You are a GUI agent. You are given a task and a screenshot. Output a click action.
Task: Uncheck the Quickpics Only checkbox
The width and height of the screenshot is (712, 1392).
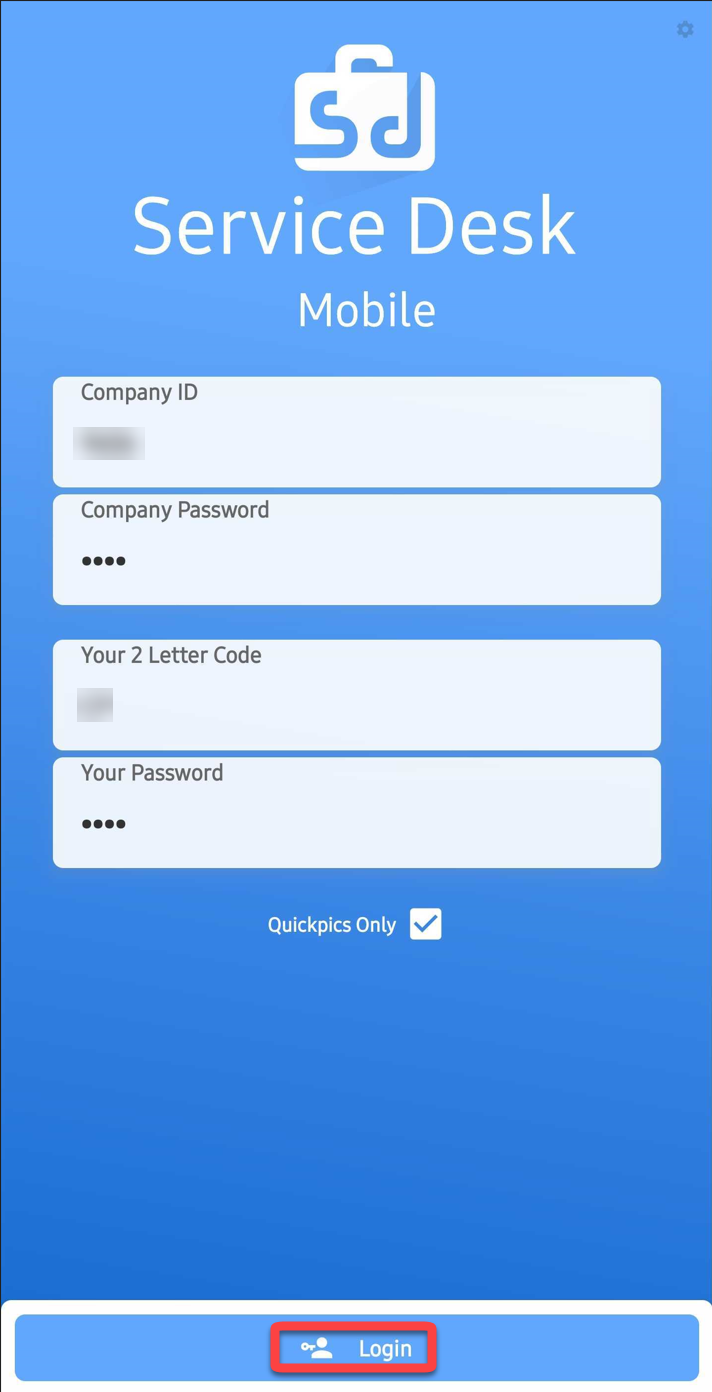pyautogui.click(x=425, y=924)
